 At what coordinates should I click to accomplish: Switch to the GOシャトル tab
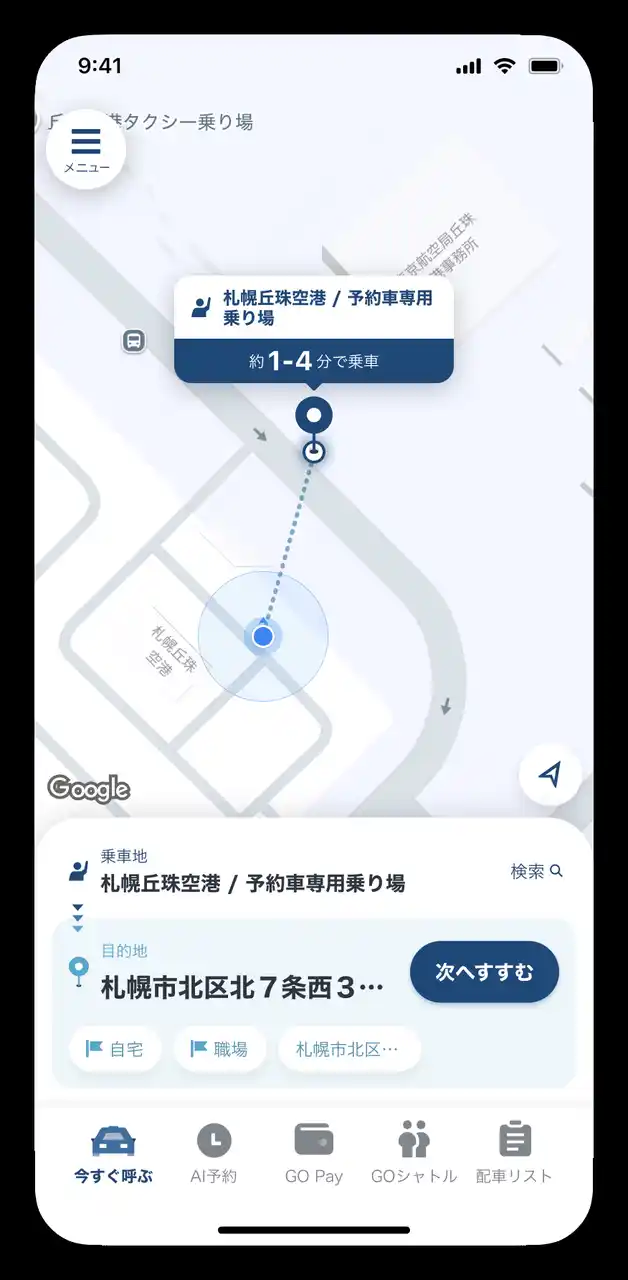tap(413, 1153)
